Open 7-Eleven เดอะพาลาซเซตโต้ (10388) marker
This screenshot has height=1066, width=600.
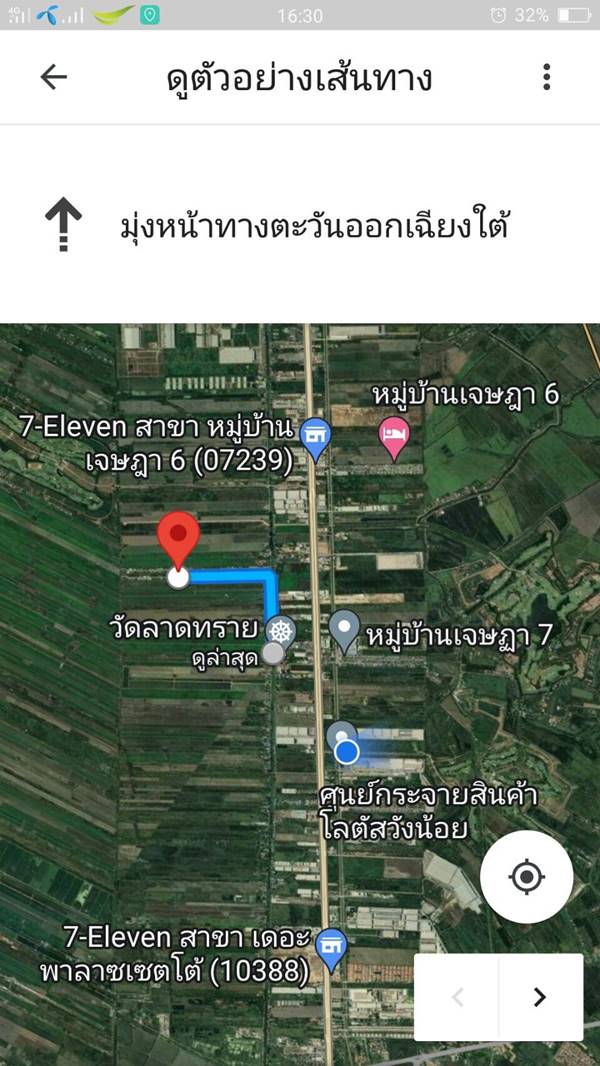click(x=332, y=950)
